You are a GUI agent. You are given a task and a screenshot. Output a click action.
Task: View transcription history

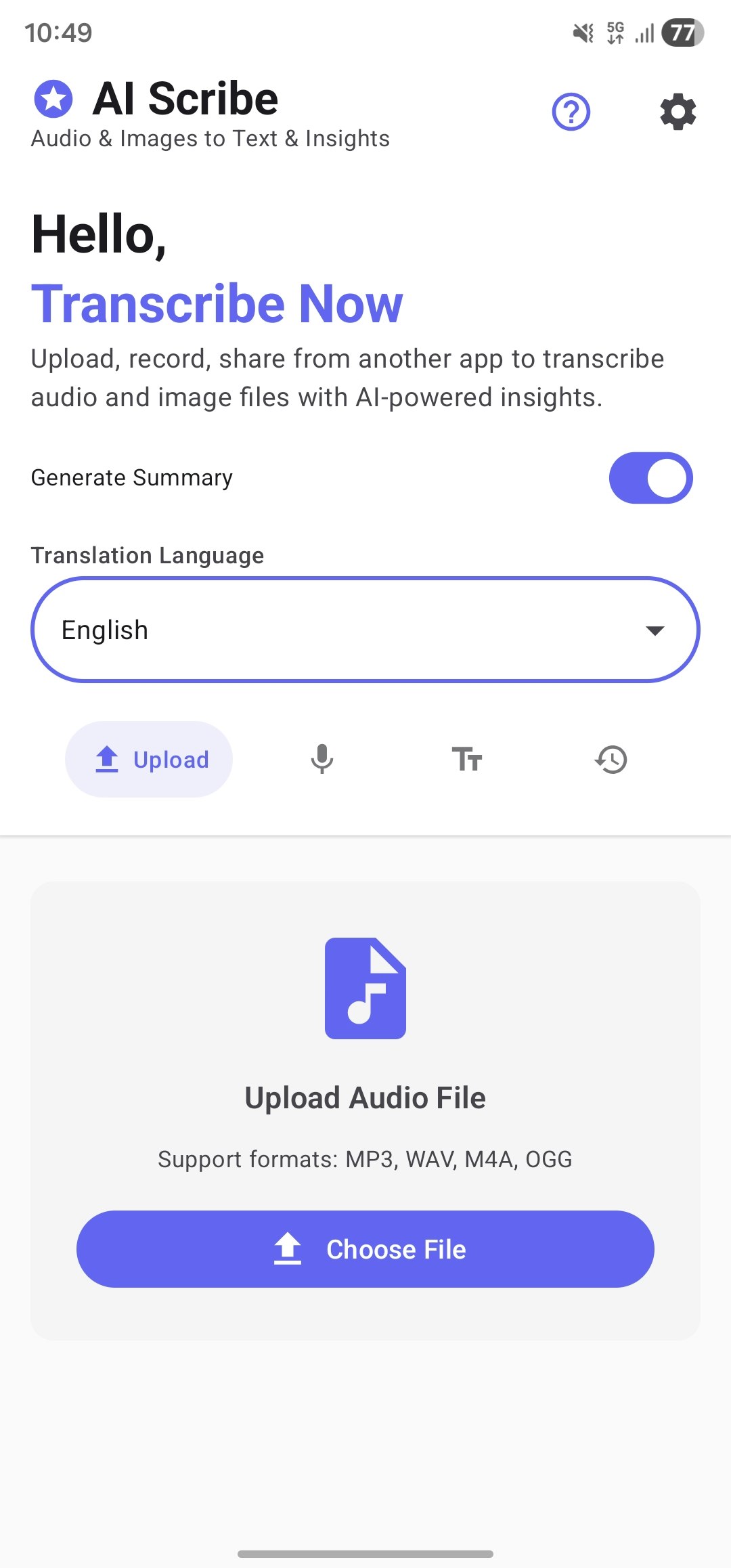[611, 759]
